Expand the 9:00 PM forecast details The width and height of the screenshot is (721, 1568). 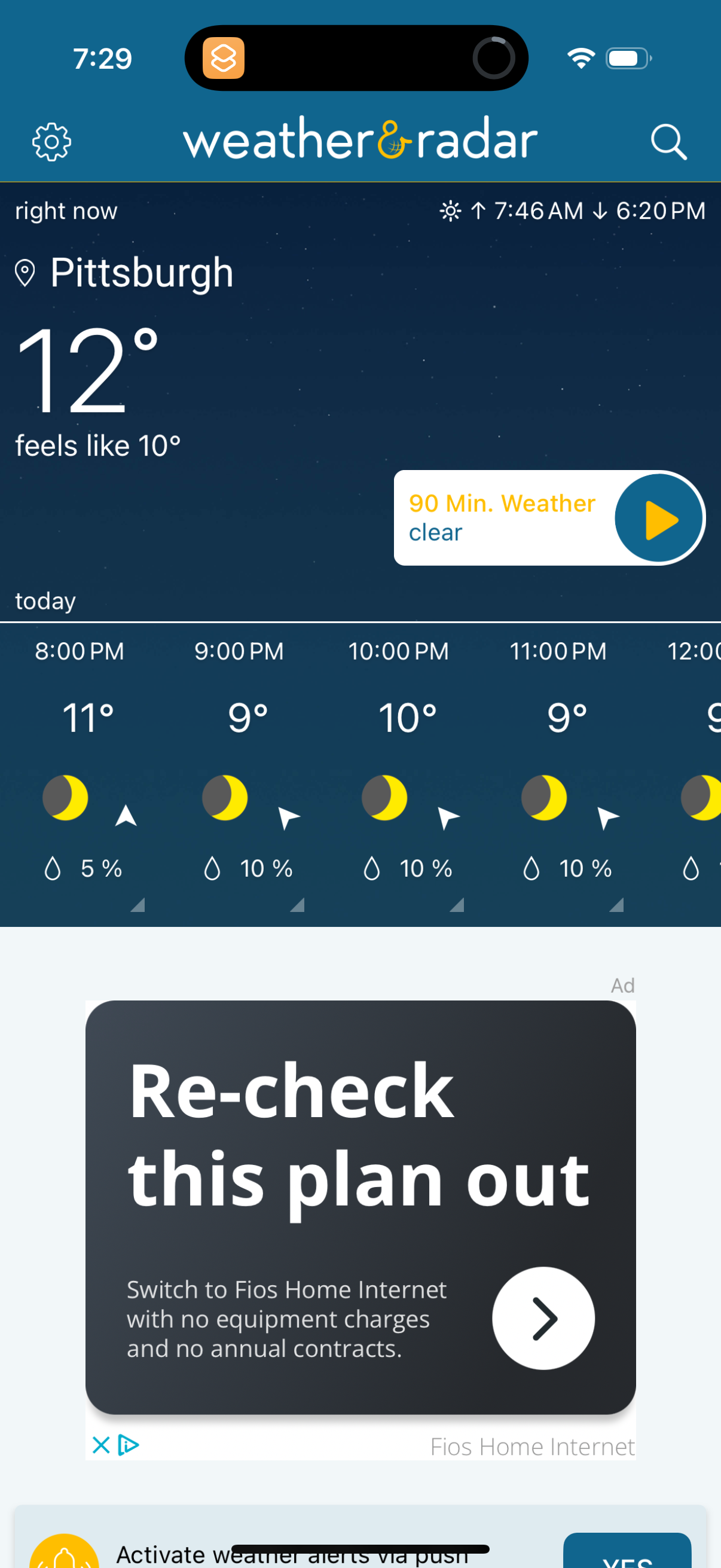tap(298, 905)
